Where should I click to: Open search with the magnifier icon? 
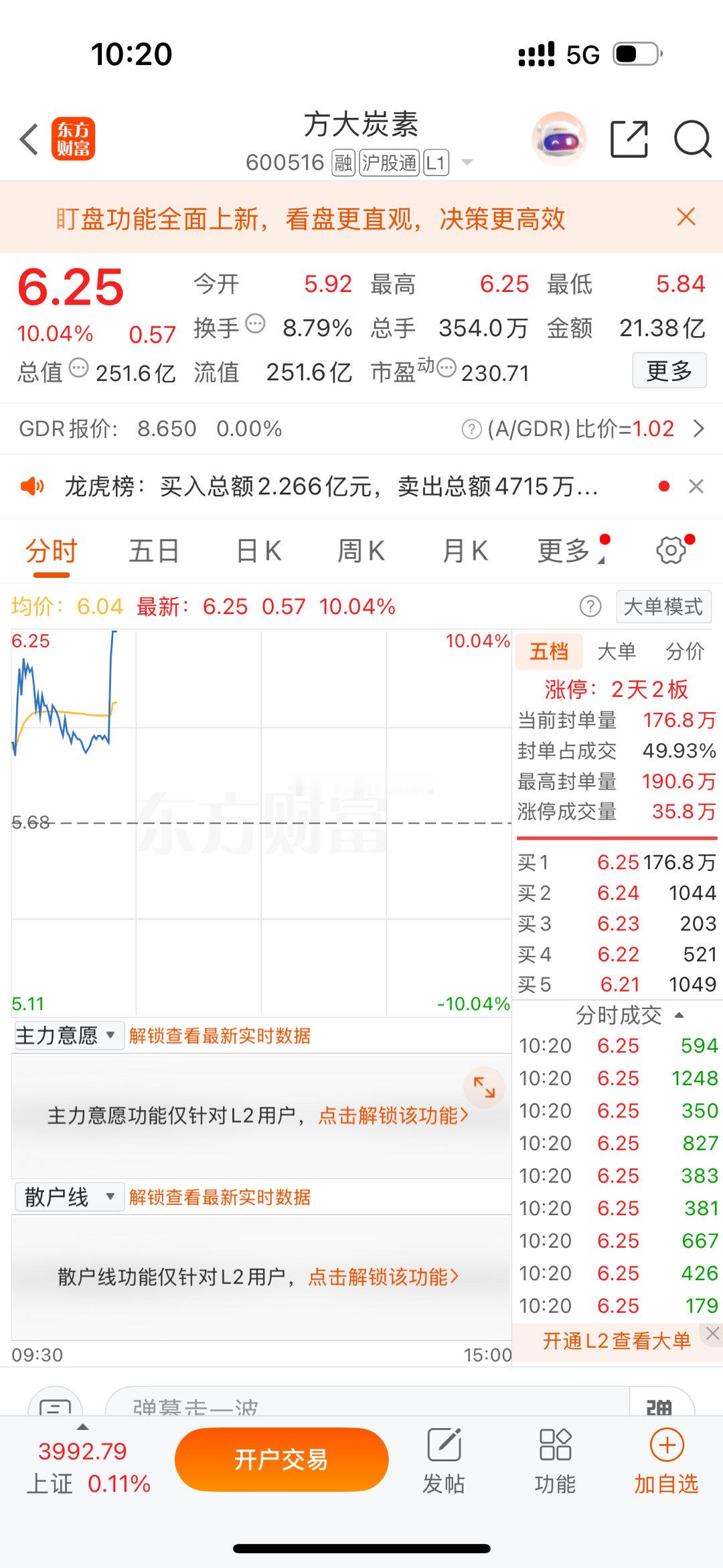point(692,139)
